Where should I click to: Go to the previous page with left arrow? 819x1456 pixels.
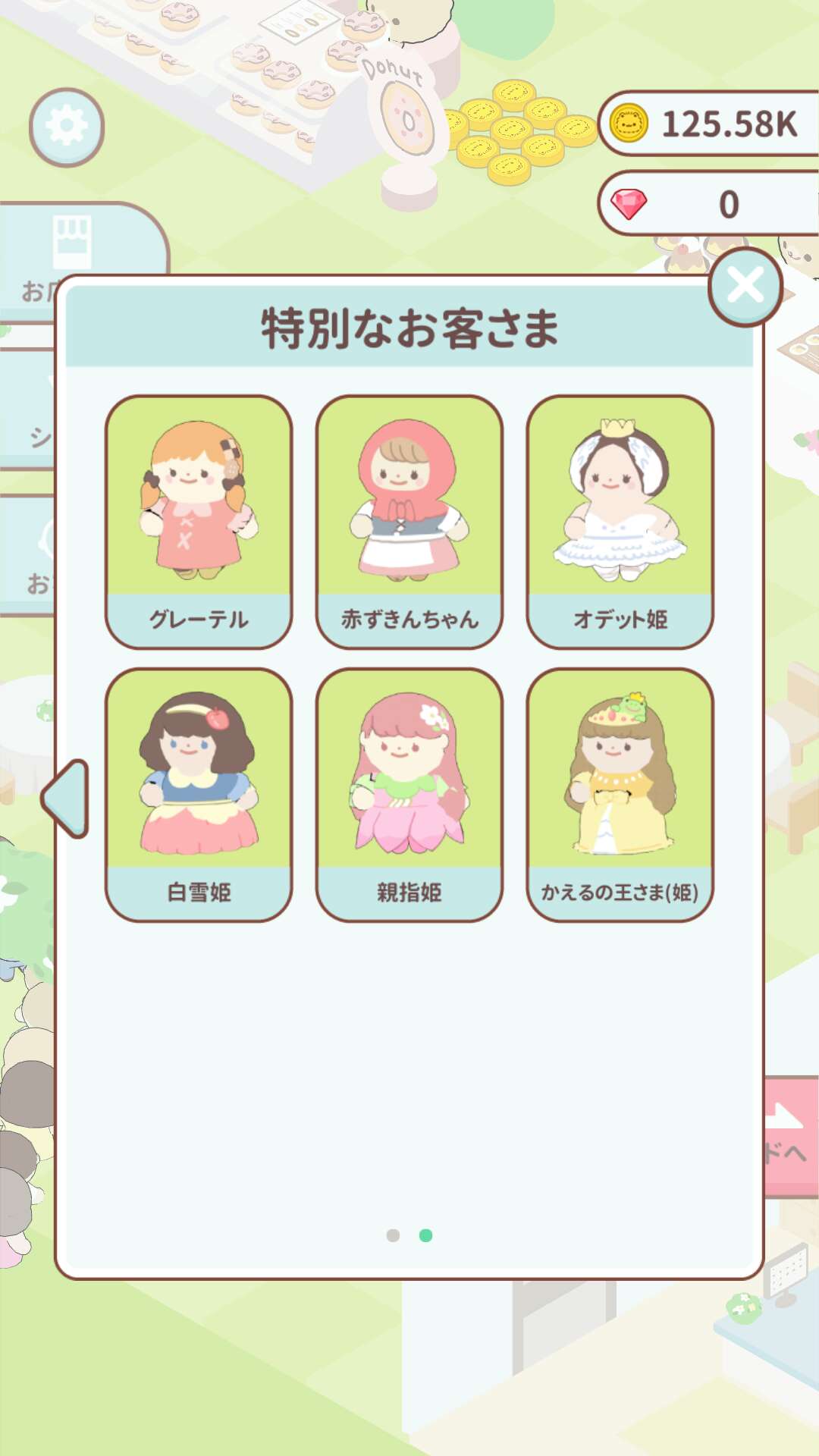[67, 798]
